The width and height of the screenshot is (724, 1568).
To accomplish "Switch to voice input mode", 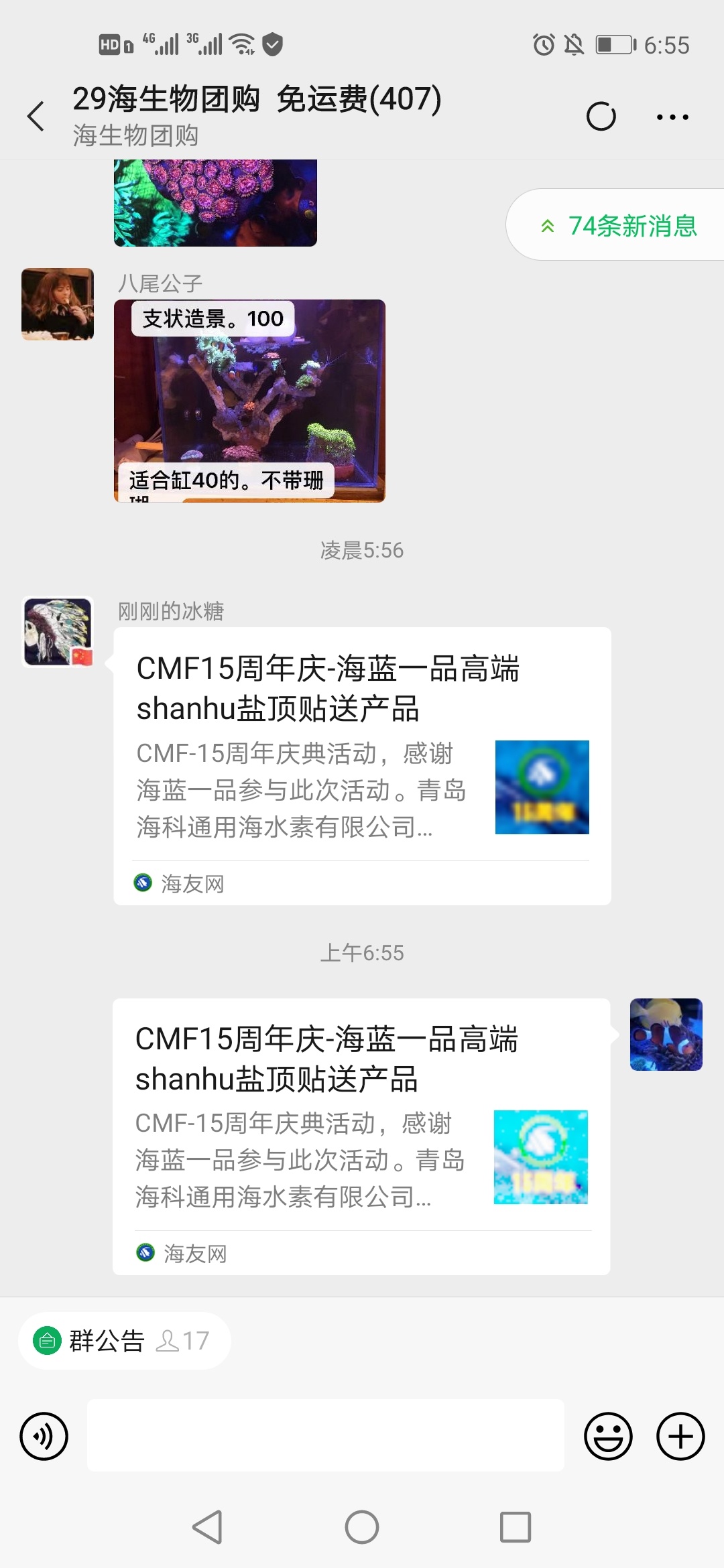I will (44, 1436).
